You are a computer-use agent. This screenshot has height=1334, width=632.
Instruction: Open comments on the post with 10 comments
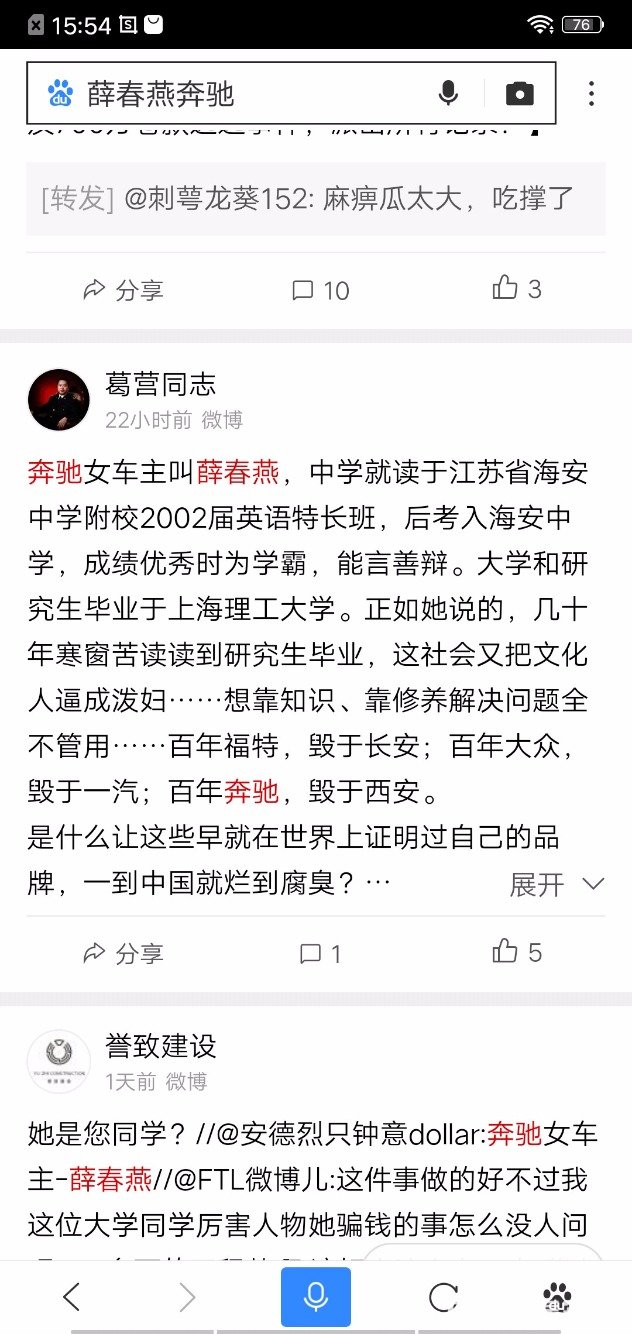coord(320,290)
